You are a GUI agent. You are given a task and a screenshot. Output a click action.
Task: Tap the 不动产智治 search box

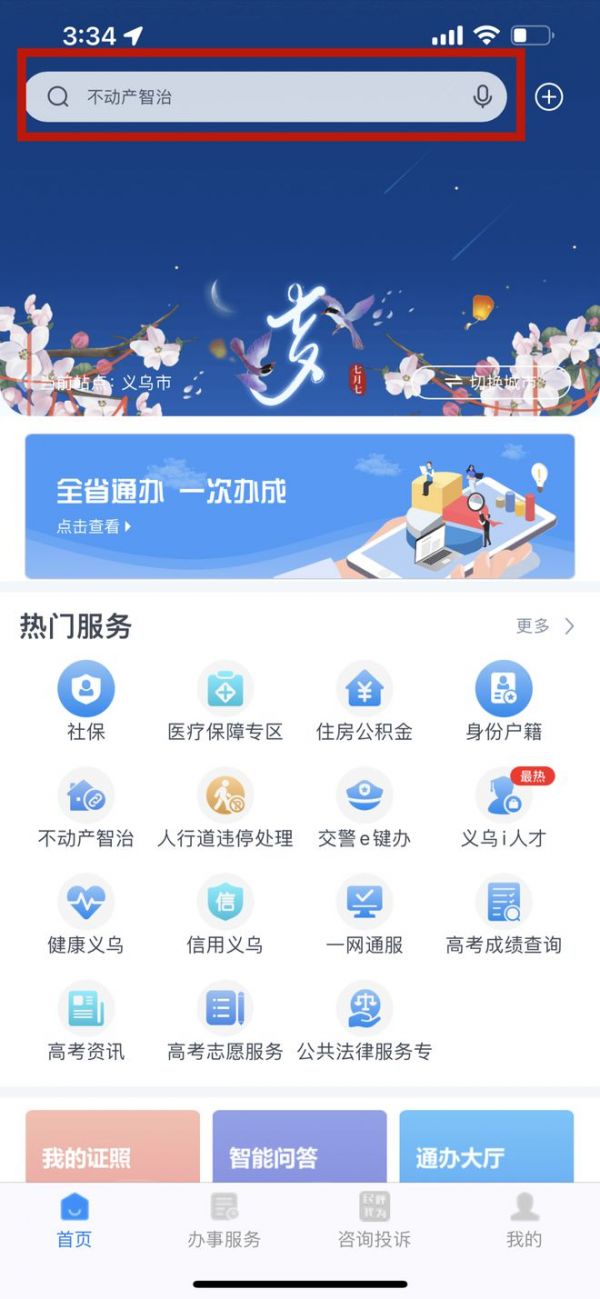click(x=250, y=97)
